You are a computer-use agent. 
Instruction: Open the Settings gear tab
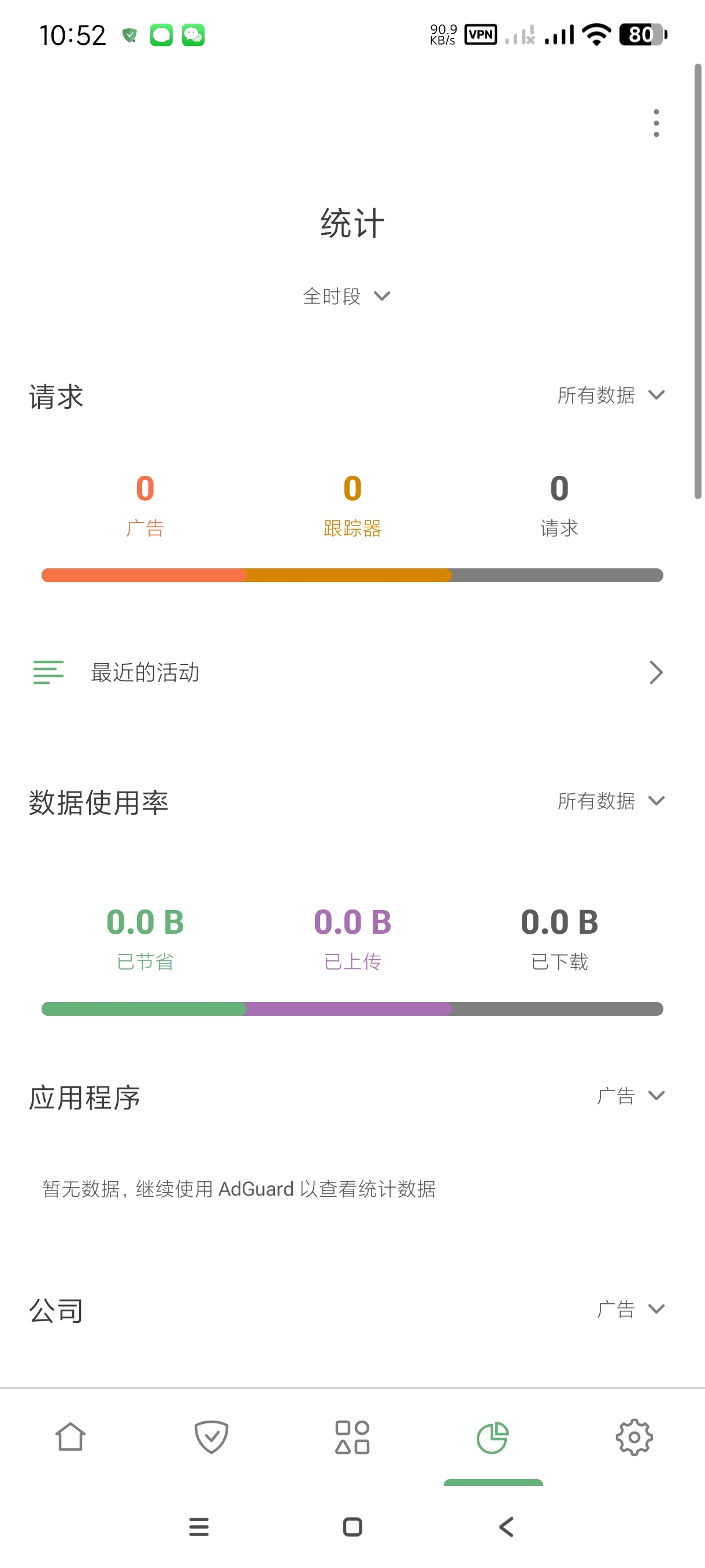[x=634, y=1437]
